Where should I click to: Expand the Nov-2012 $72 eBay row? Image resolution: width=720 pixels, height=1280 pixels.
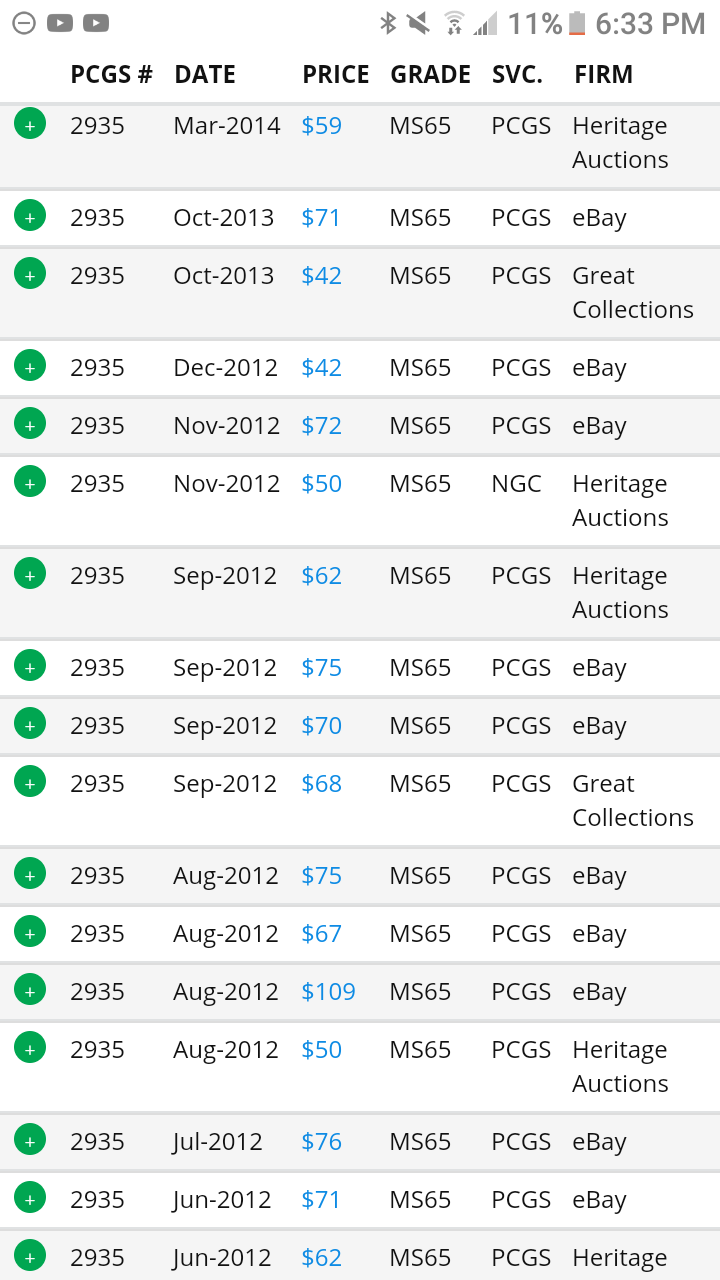30,424
